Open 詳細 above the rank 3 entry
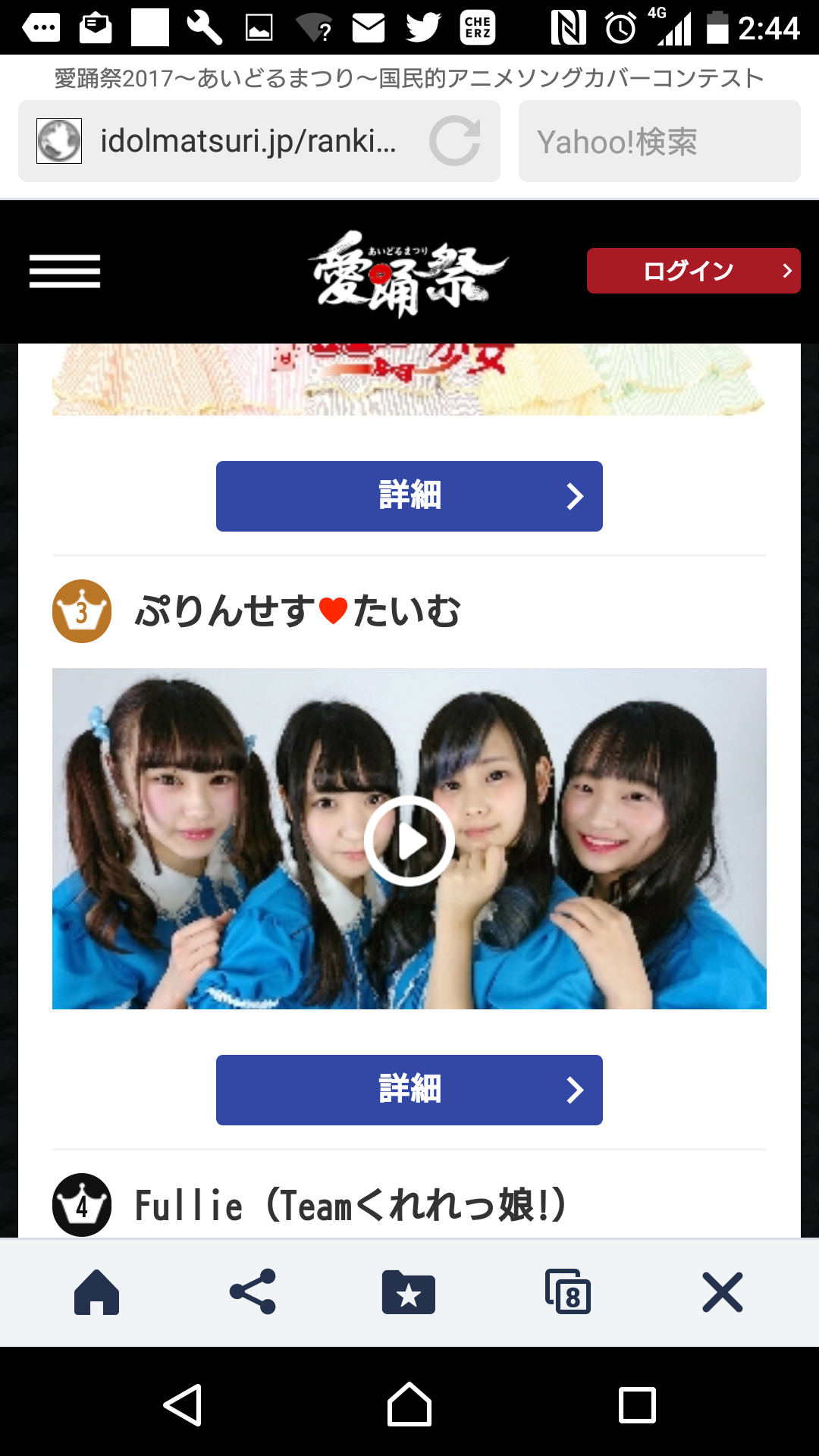The height and width of the screenshot is (1456, 819). (409, 496)
